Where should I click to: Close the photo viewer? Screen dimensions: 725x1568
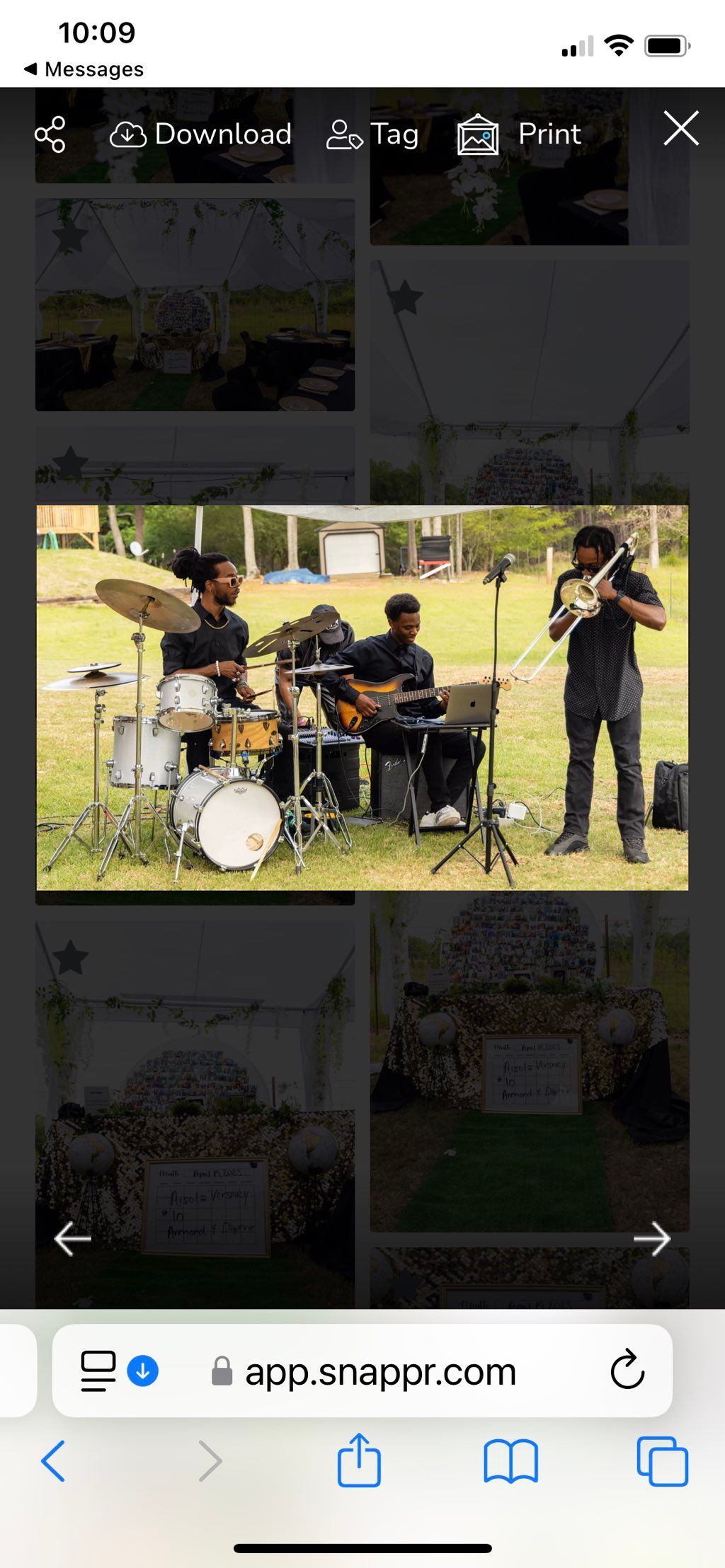pos(680,129)
